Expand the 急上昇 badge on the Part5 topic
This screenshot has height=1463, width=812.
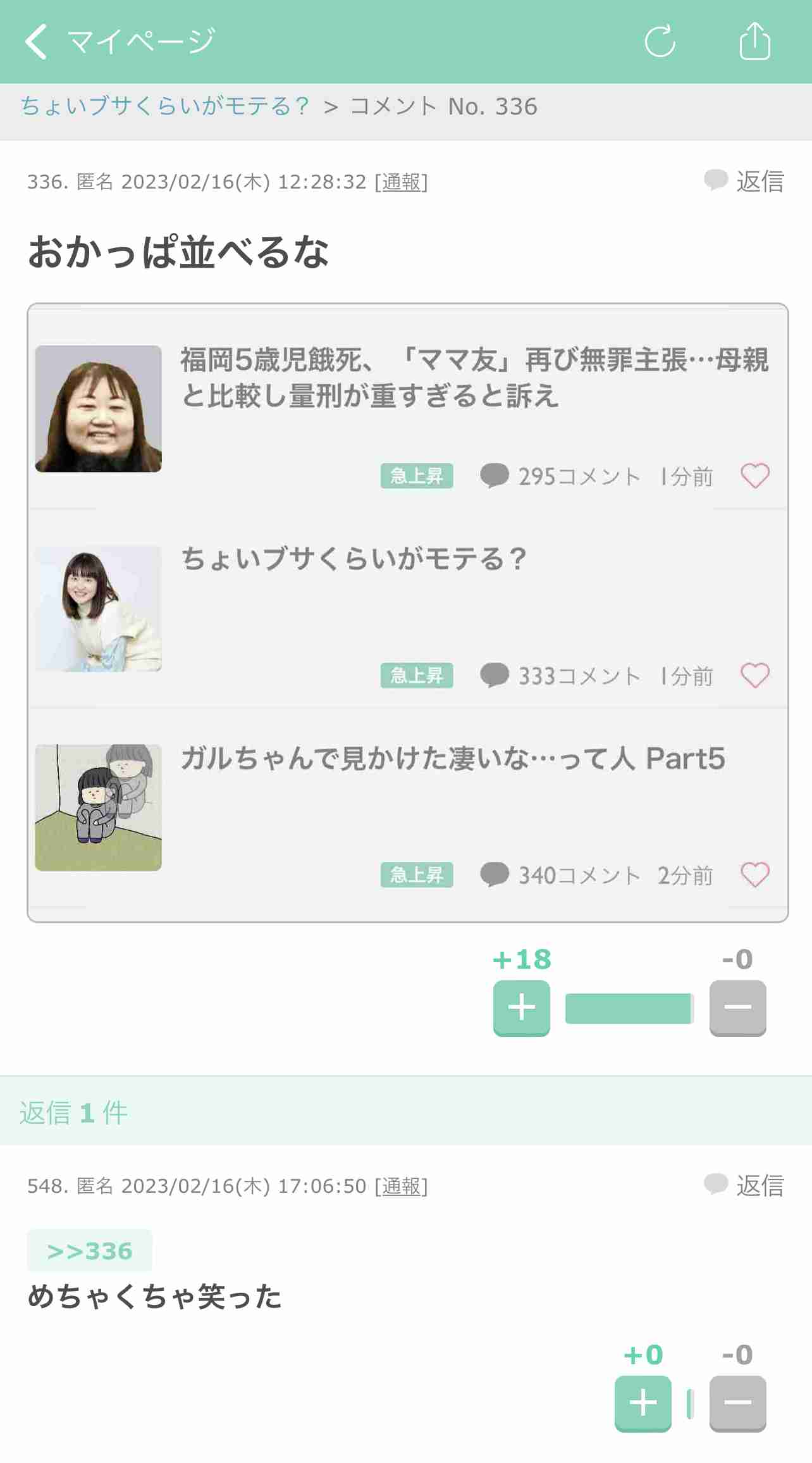click(x=417, y=875)
